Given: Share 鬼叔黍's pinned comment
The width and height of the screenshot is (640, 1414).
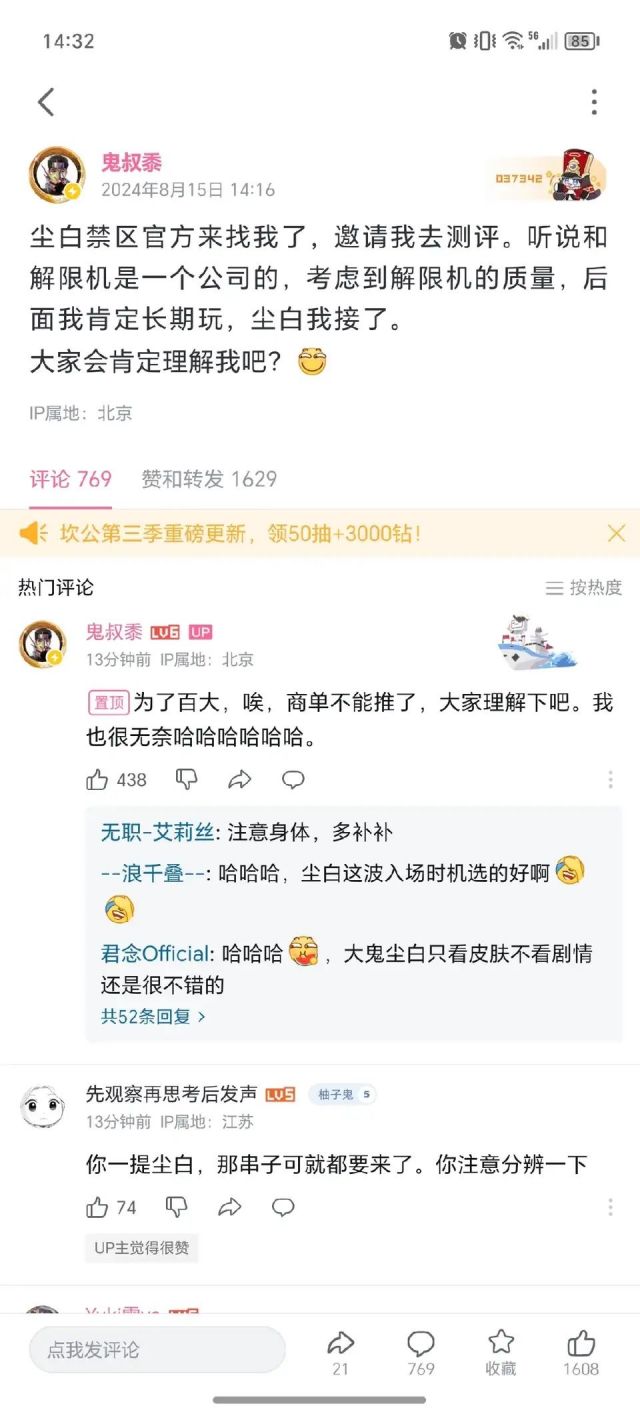Looking at the screenshot, I should tap(239, 779).
